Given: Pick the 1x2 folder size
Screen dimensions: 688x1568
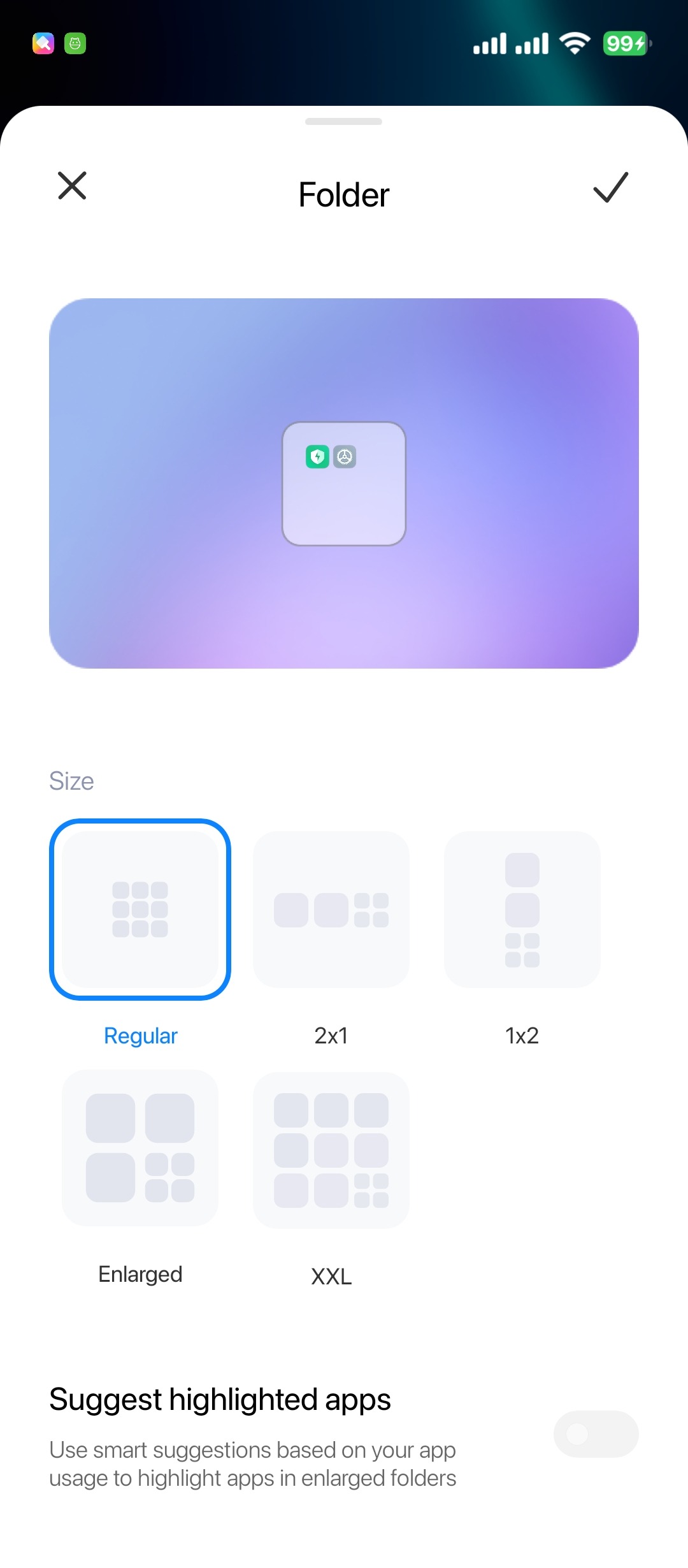Looking at the screenshot, I should 522,910.
